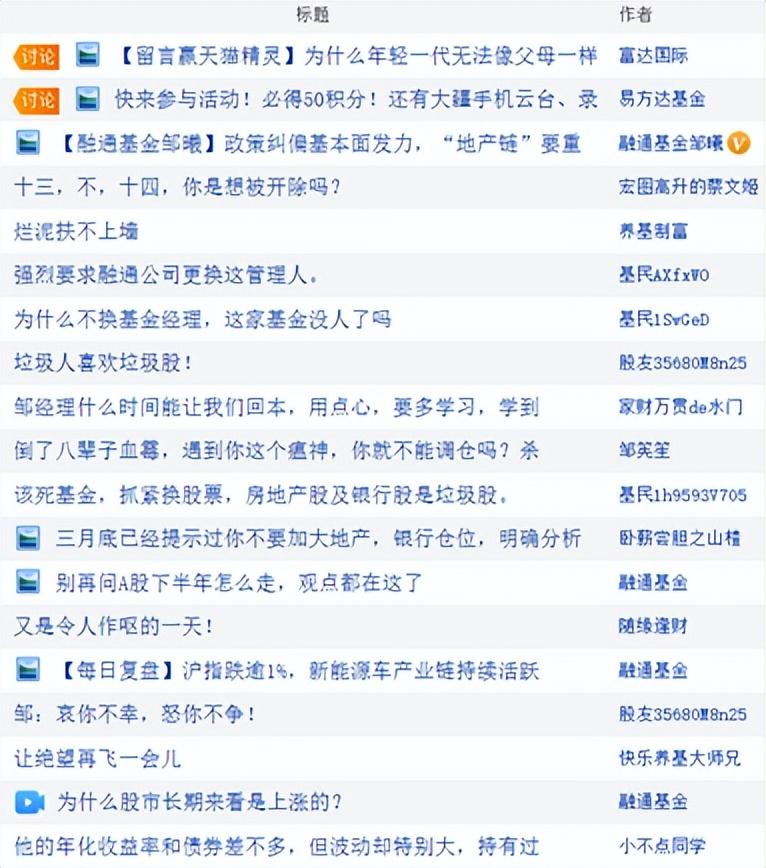Open video post 为什么股市长期来看是上涨的
Screen dimensions: 766x868
pyautogui.click(x=199, y=802)
